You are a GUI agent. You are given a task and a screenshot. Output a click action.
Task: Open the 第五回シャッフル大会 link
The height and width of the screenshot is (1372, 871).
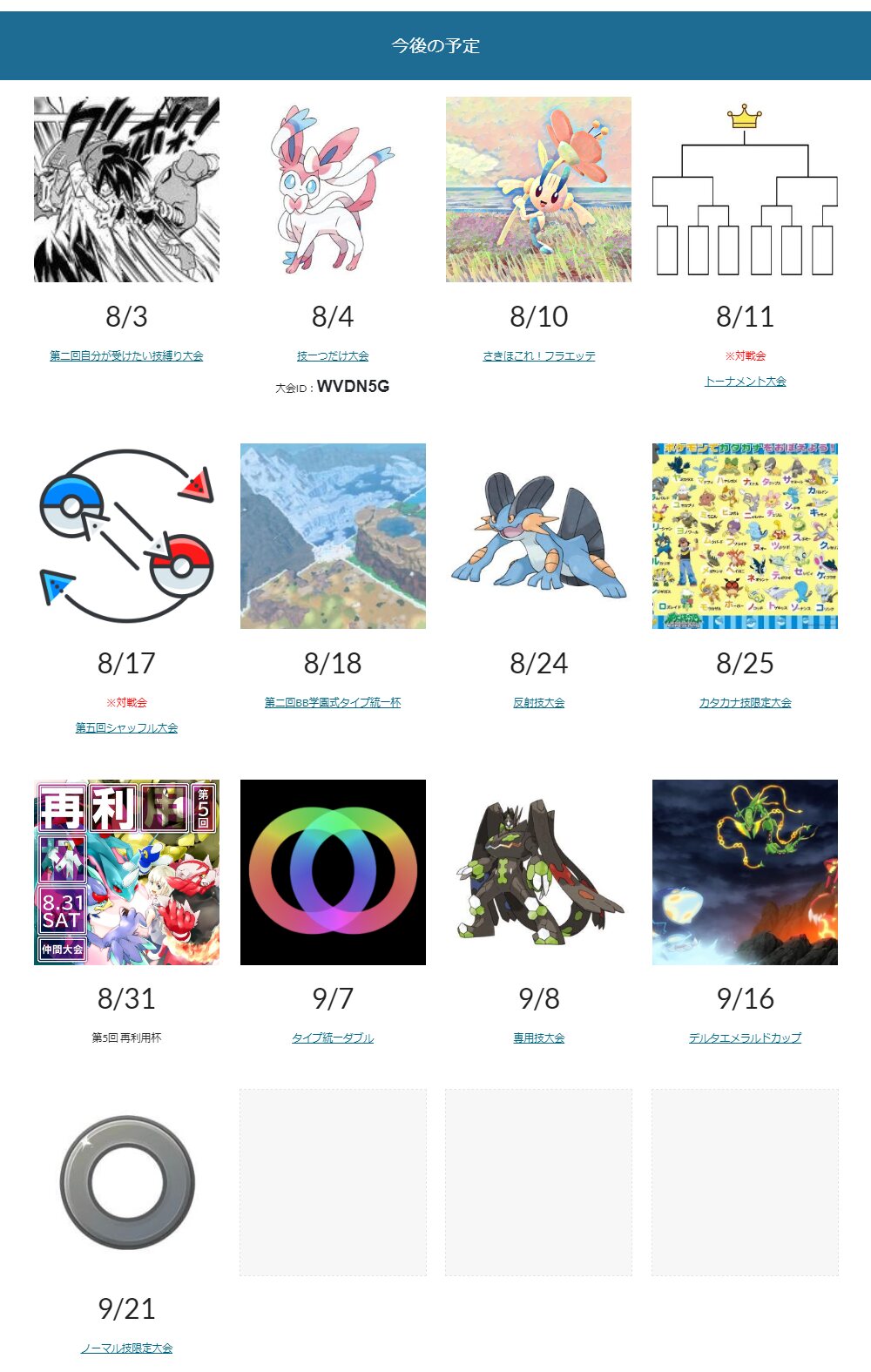(x=126, y=727)
